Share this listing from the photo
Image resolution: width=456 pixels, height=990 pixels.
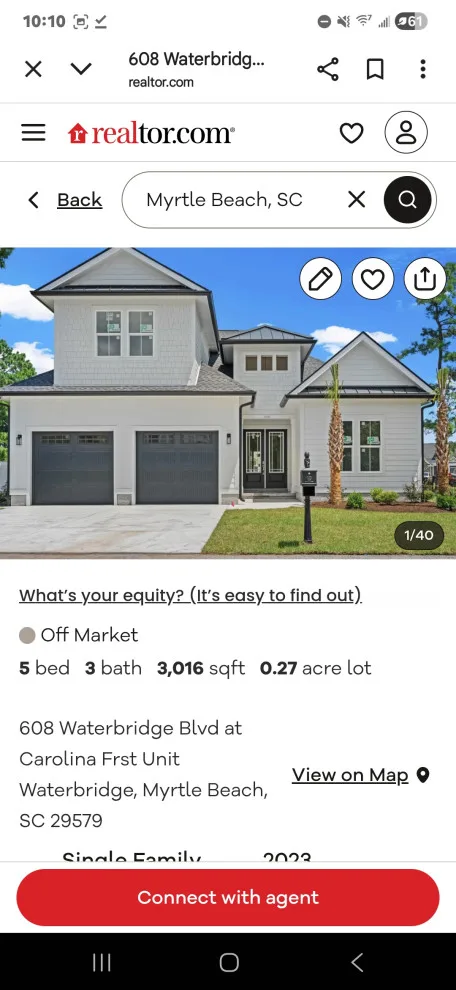tap(425, 278)
